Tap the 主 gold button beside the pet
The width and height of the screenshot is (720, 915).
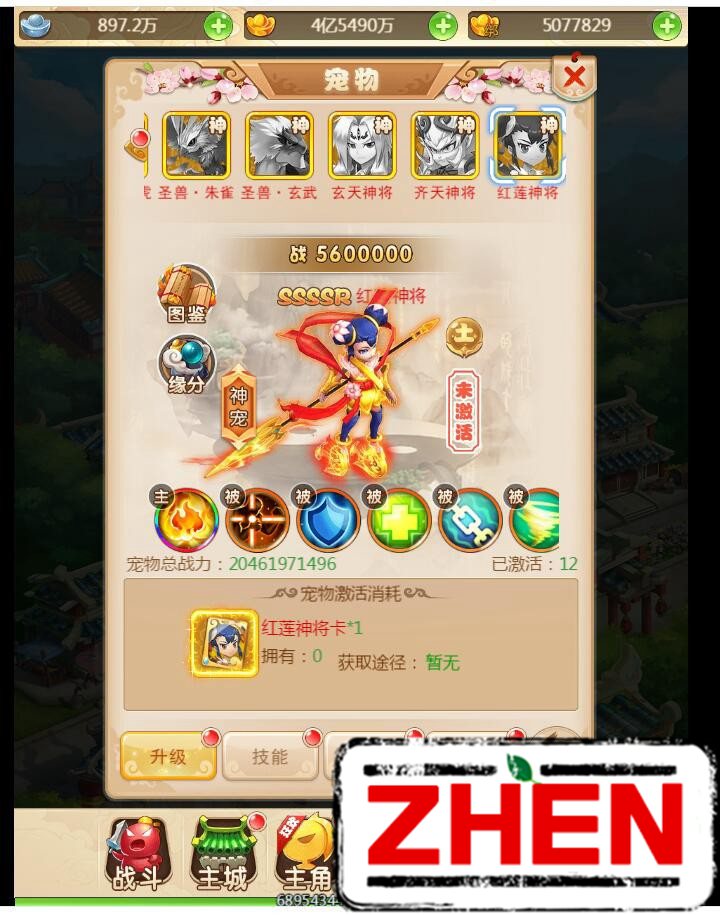point(463,337)
